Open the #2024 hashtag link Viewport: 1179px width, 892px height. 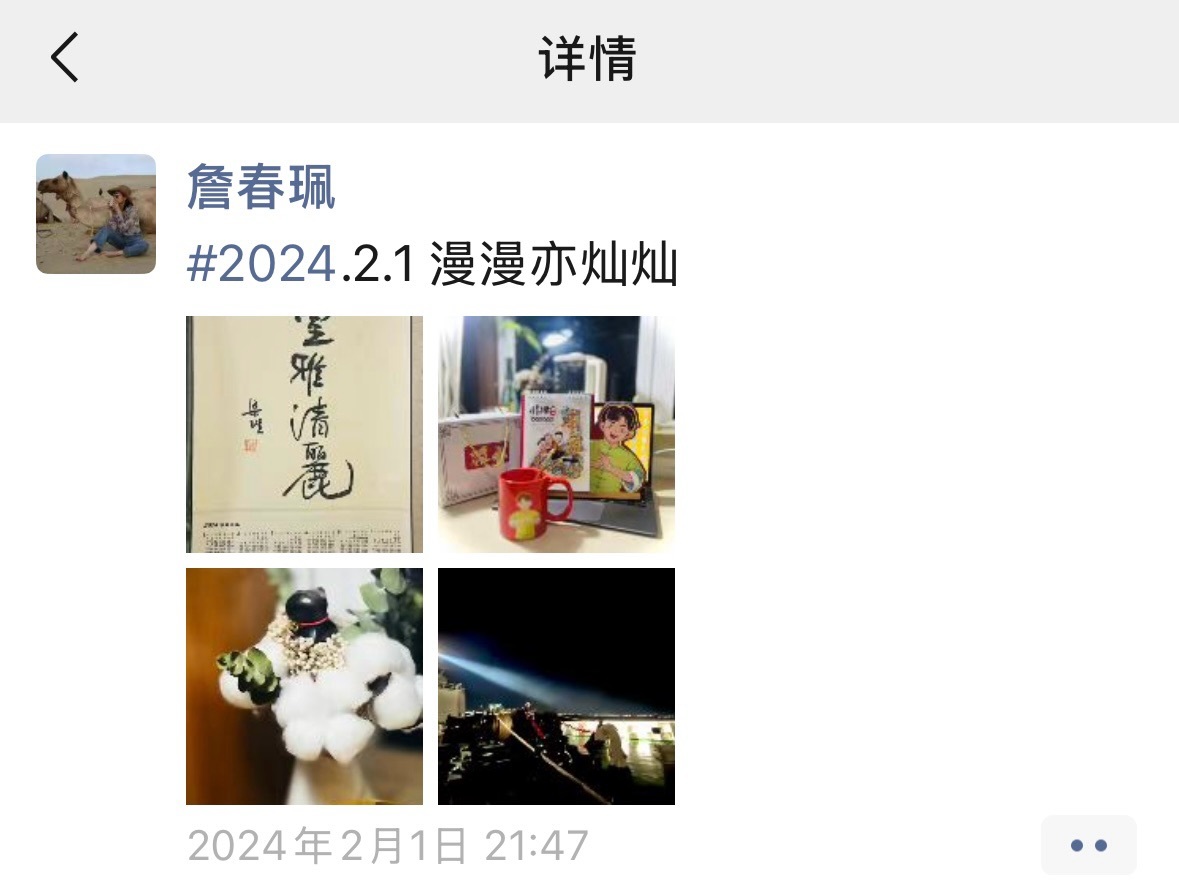(262, 266)
